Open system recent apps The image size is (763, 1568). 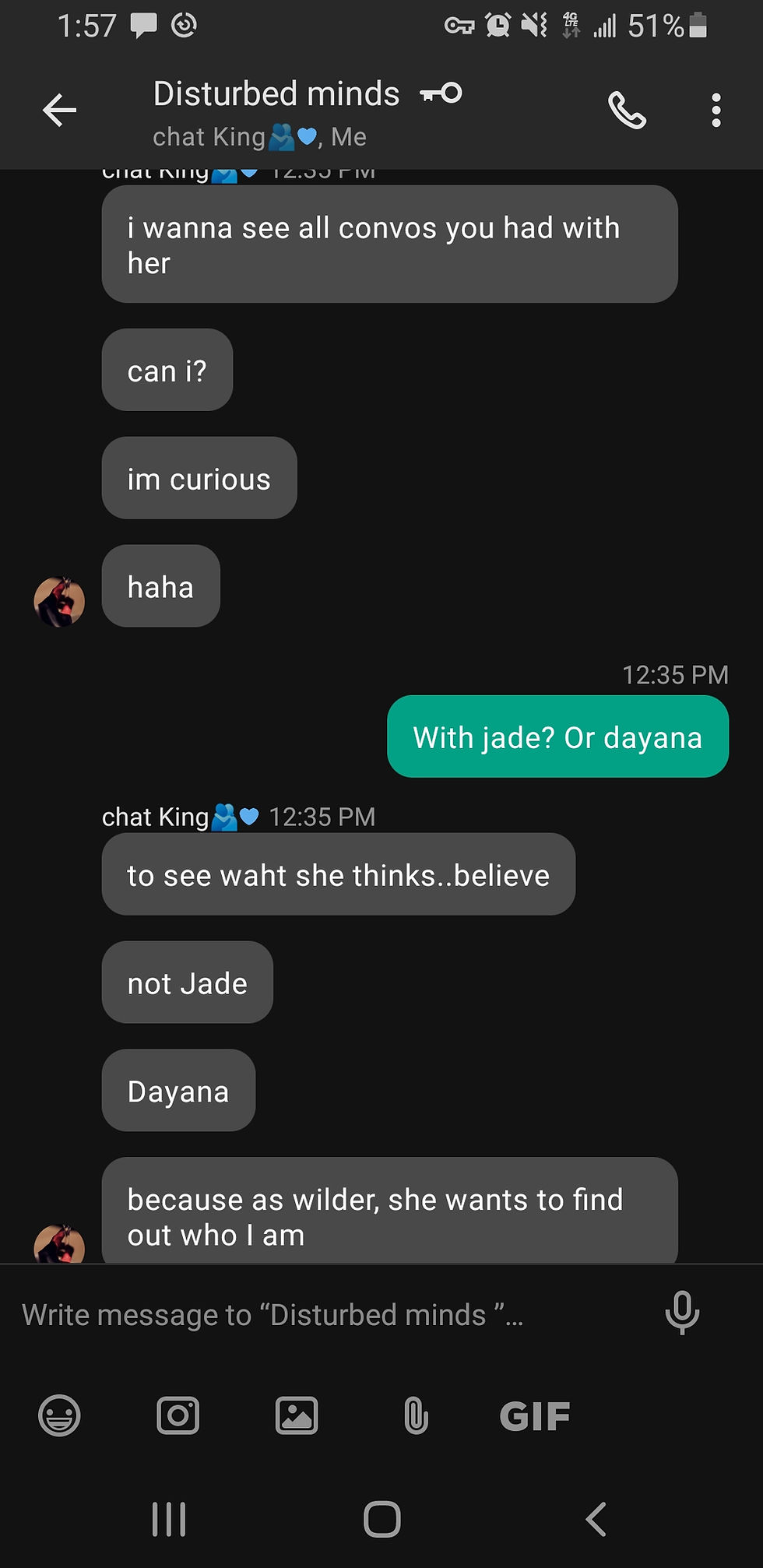point(169,1519)
